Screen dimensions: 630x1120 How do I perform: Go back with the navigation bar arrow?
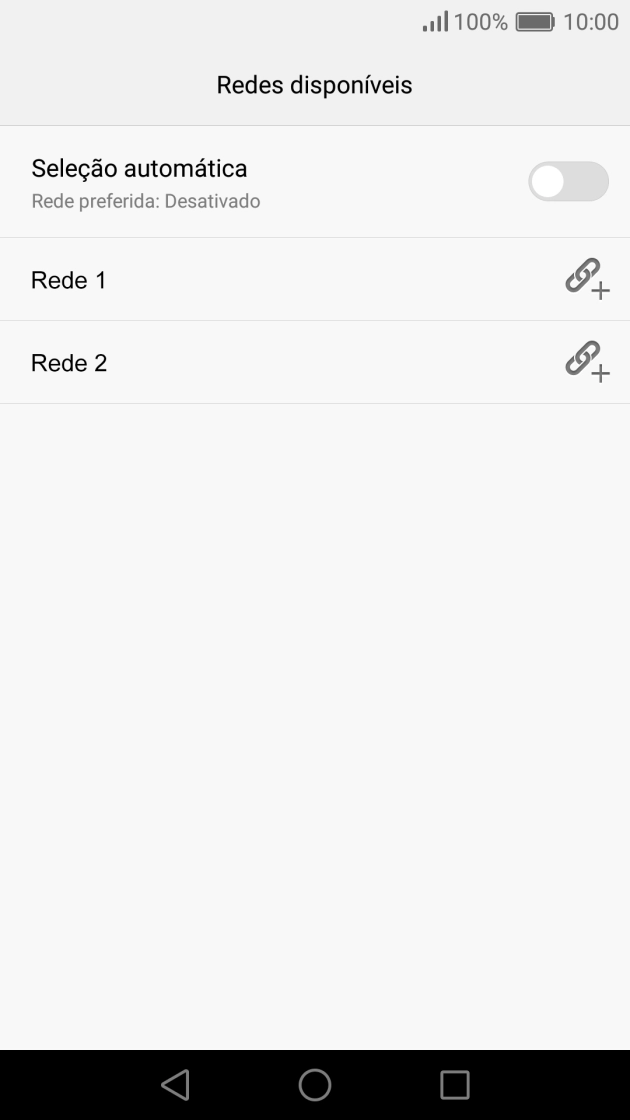tap(176, 1084)
